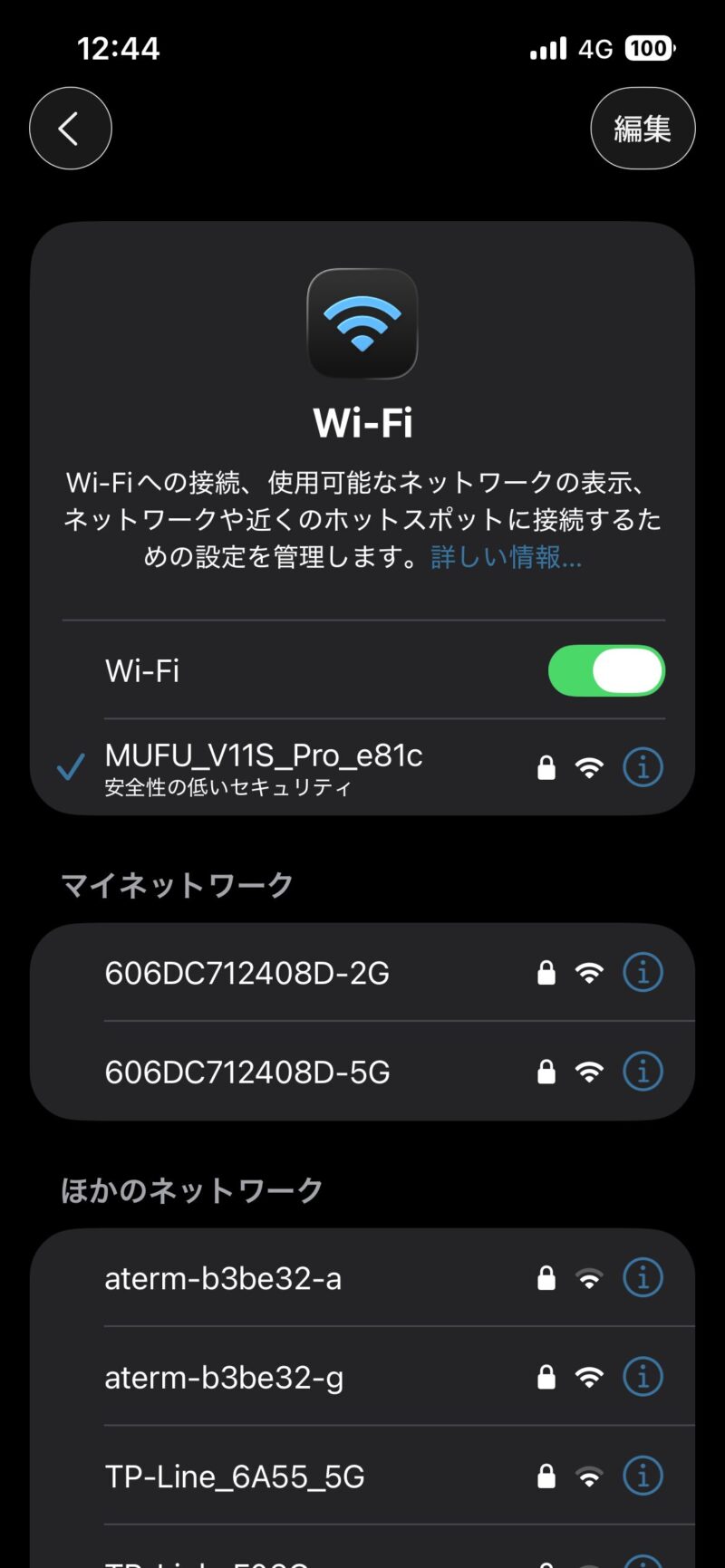The width and height of the screenshot is (725, 1568).
Task: Connect to TP-Line_6A55_5G
Action: pyautogui.click(x=235, y=1477)
